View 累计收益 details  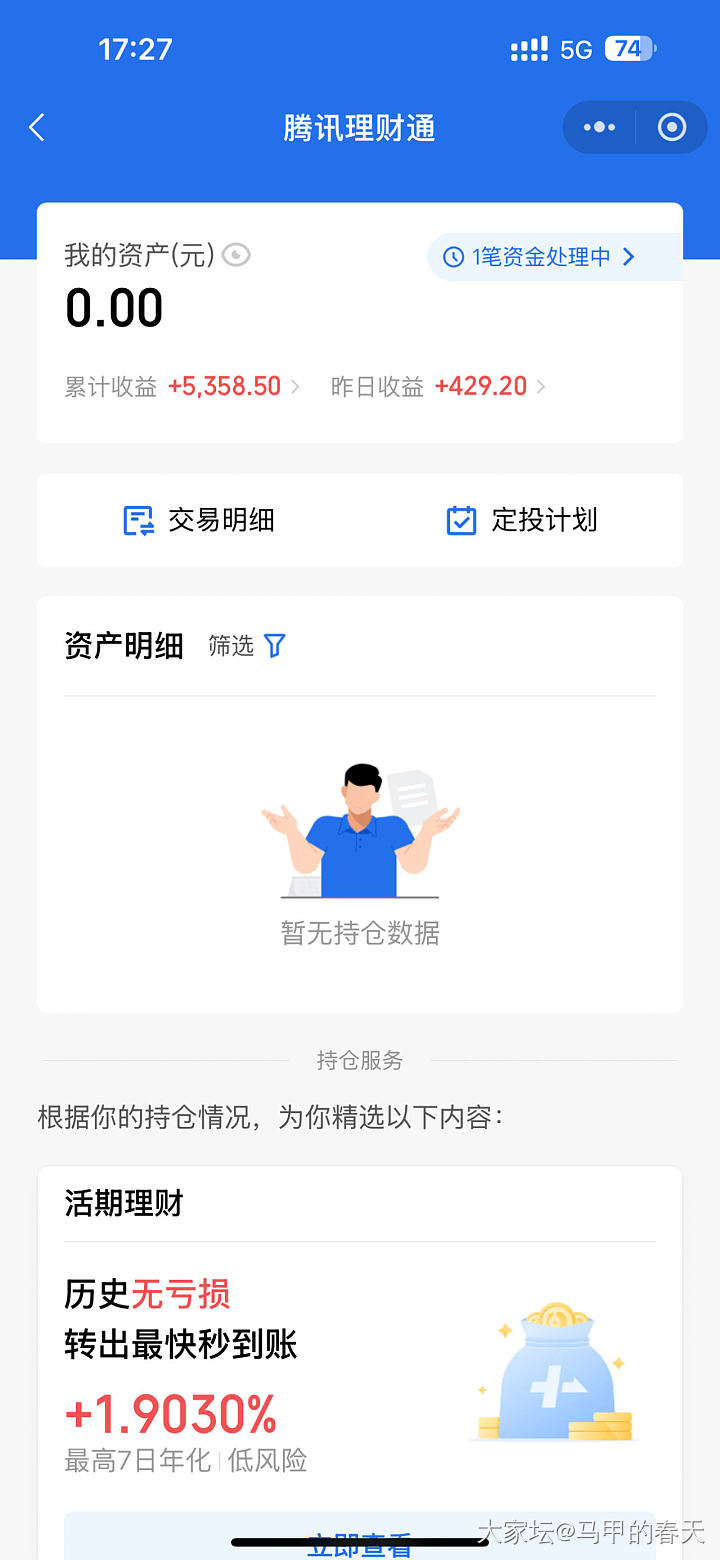click(182, 387)
